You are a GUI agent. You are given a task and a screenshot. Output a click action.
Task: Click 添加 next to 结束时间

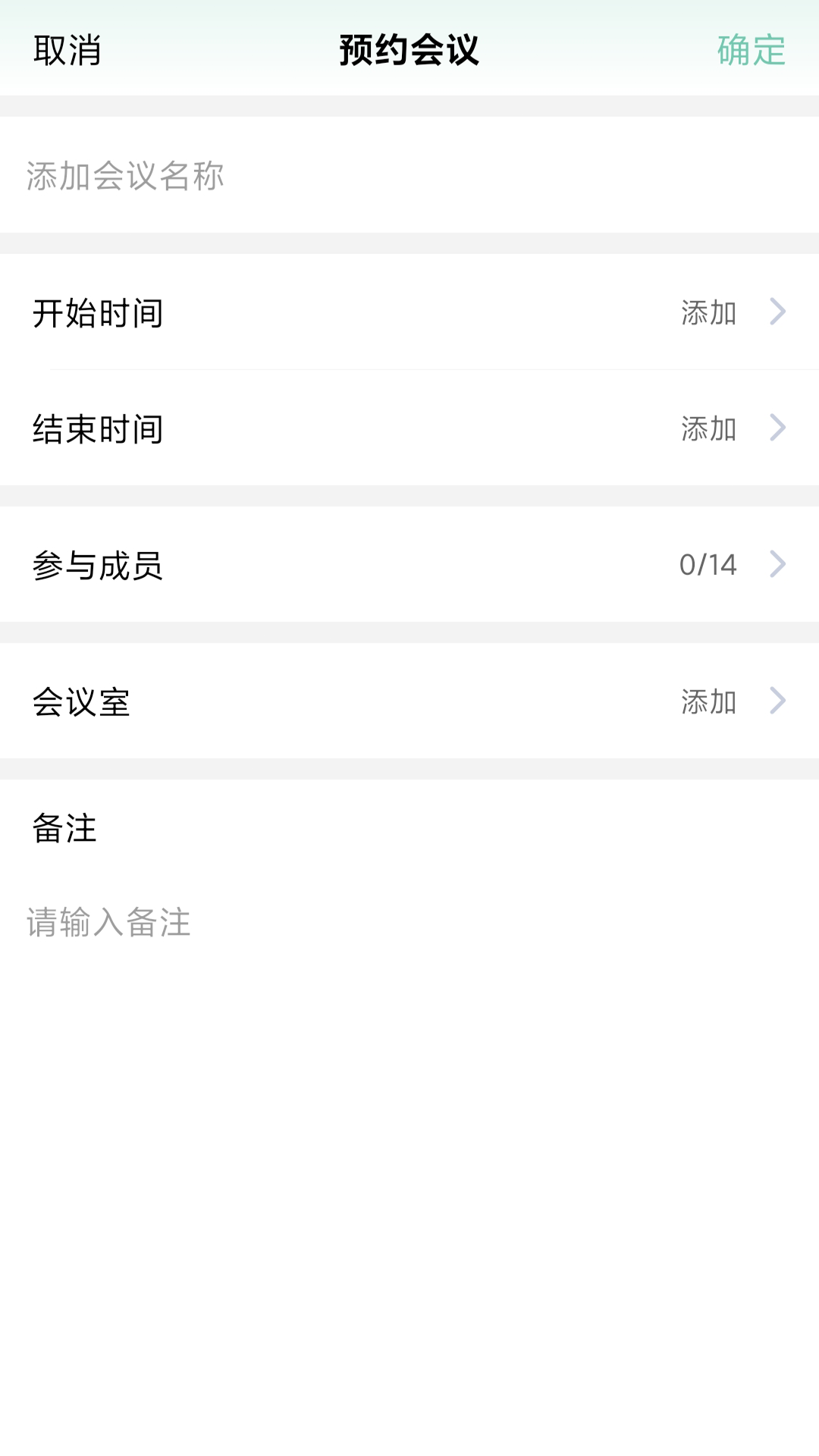point(707,429)
